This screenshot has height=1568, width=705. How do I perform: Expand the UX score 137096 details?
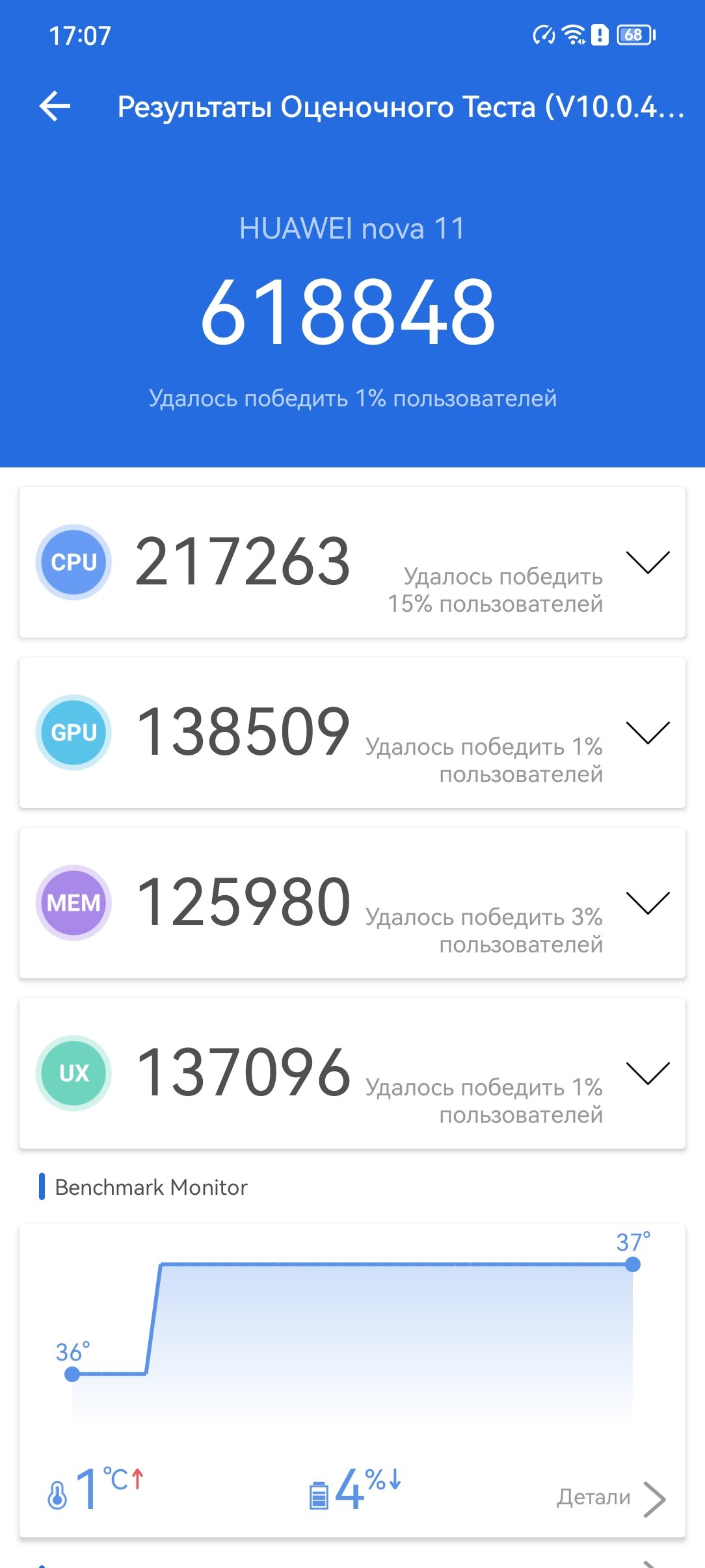647,1073
